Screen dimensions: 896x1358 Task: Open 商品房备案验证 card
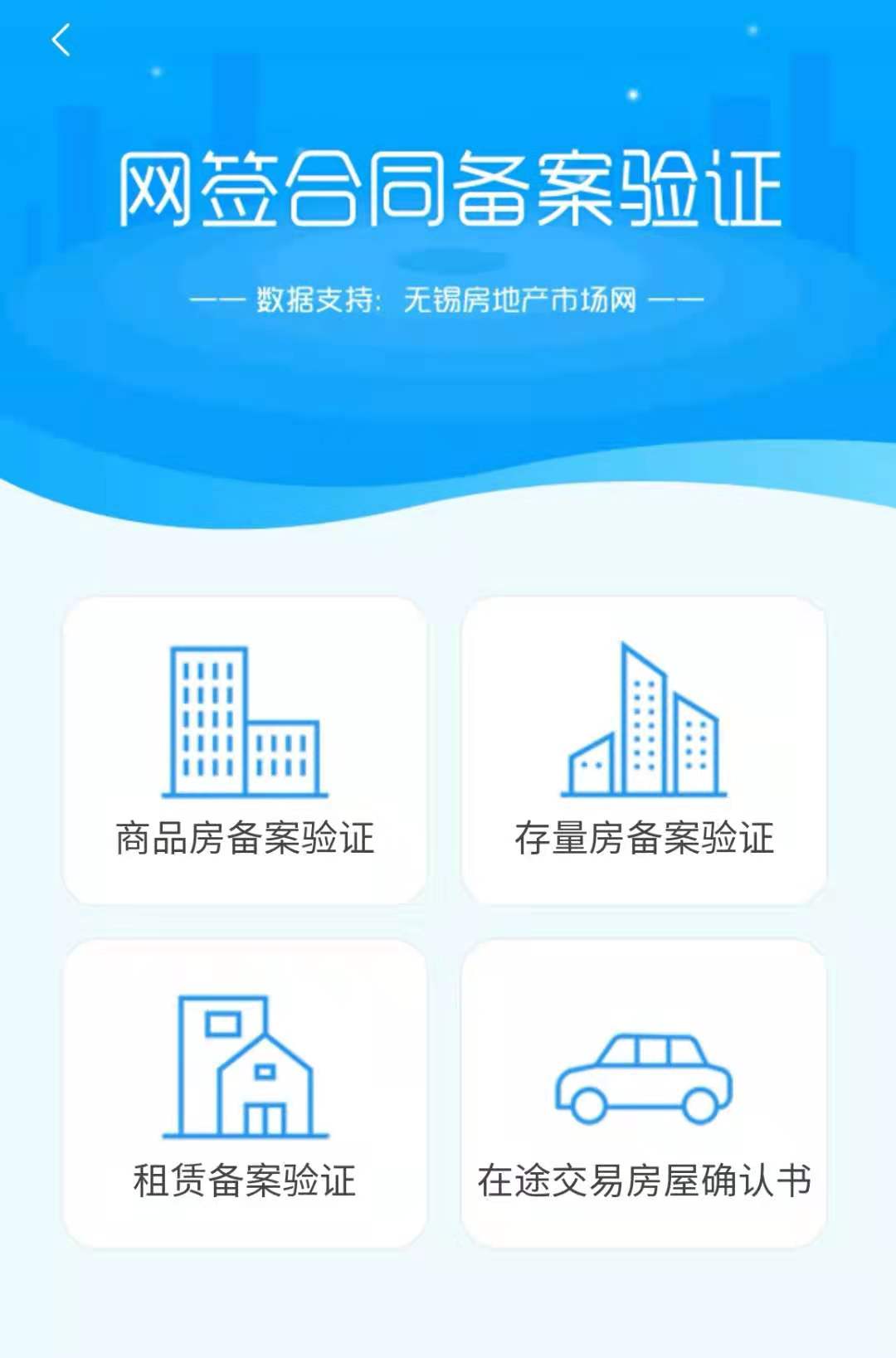245,751
